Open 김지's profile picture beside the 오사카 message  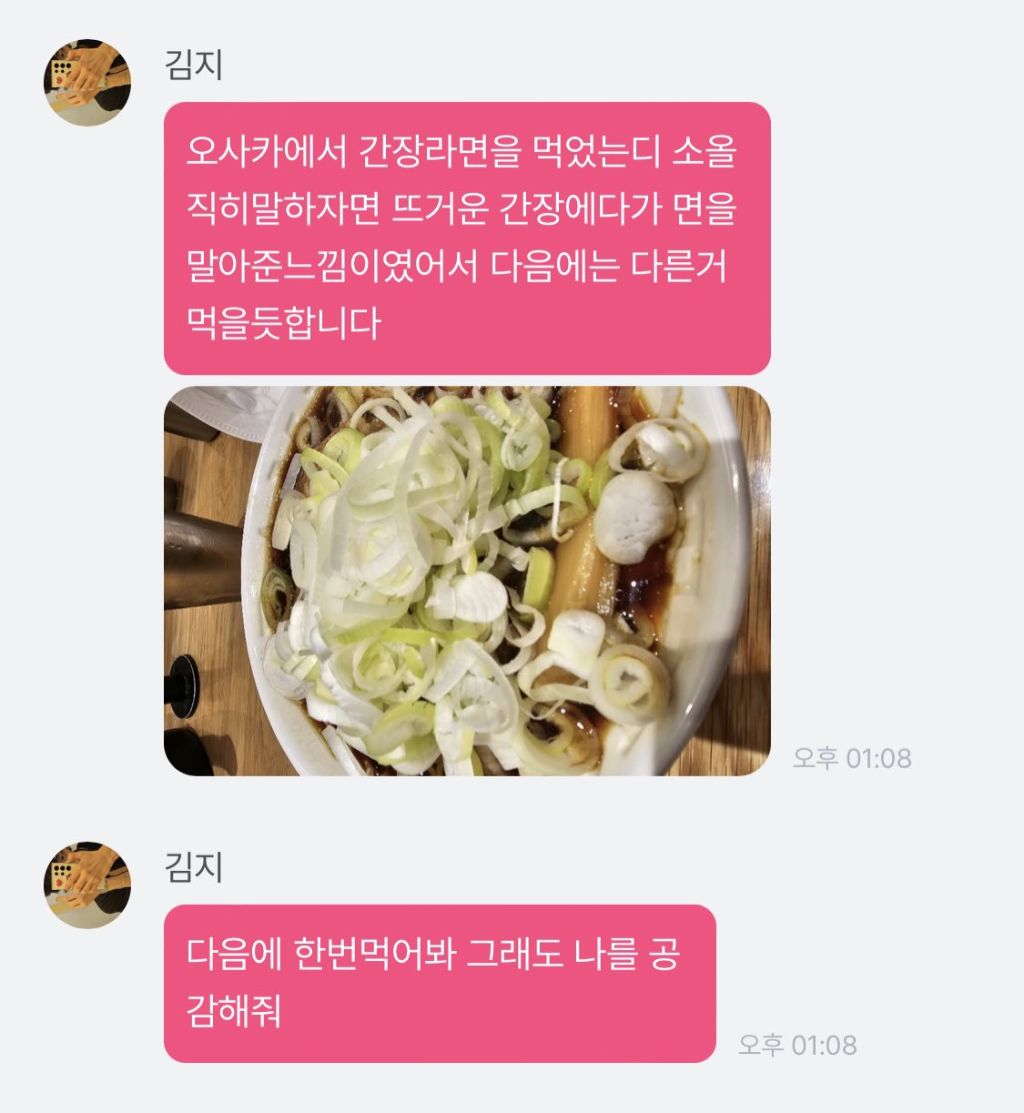click(x=87, y=83)
